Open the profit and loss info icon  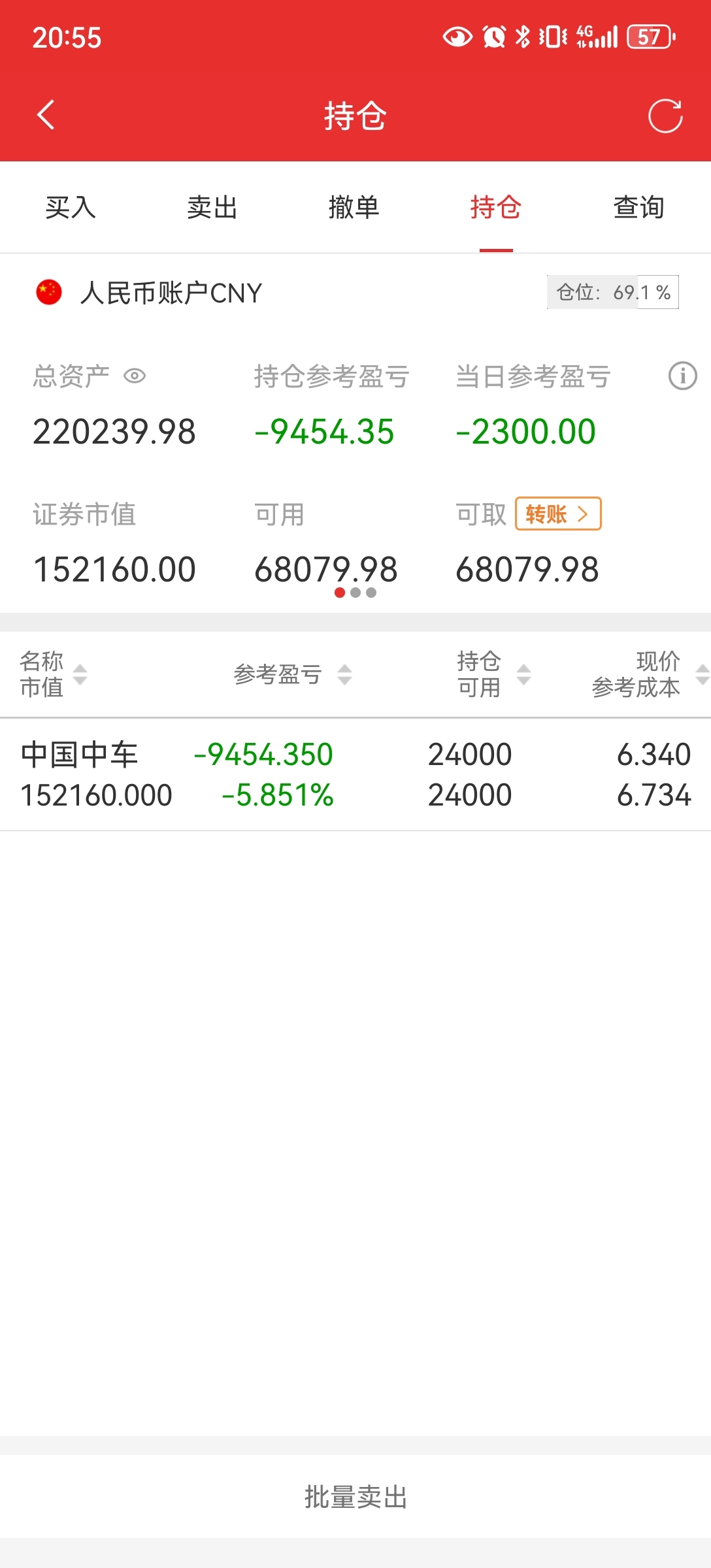(x=682, y=376)
